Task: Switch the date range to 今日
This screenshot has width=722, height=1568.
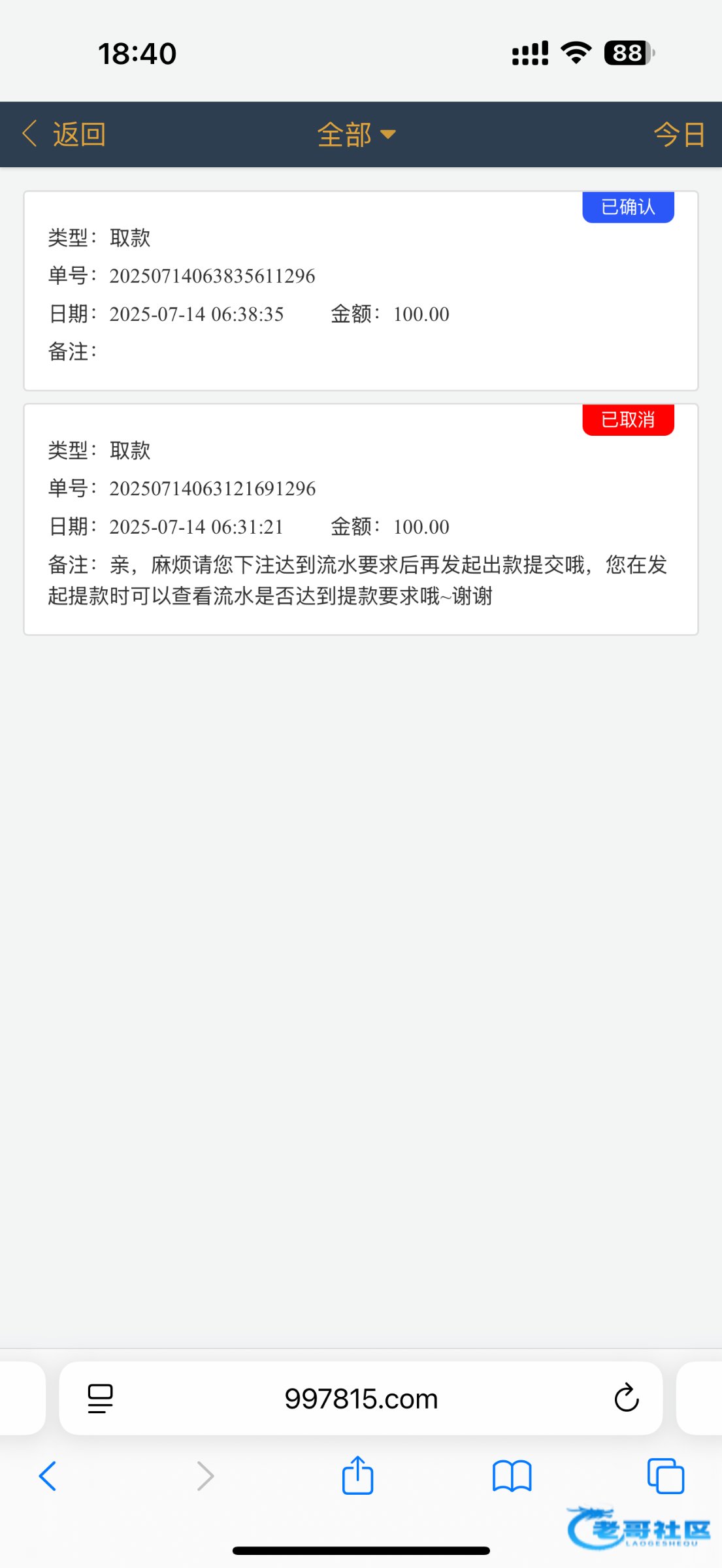Action: click(679, 135)
